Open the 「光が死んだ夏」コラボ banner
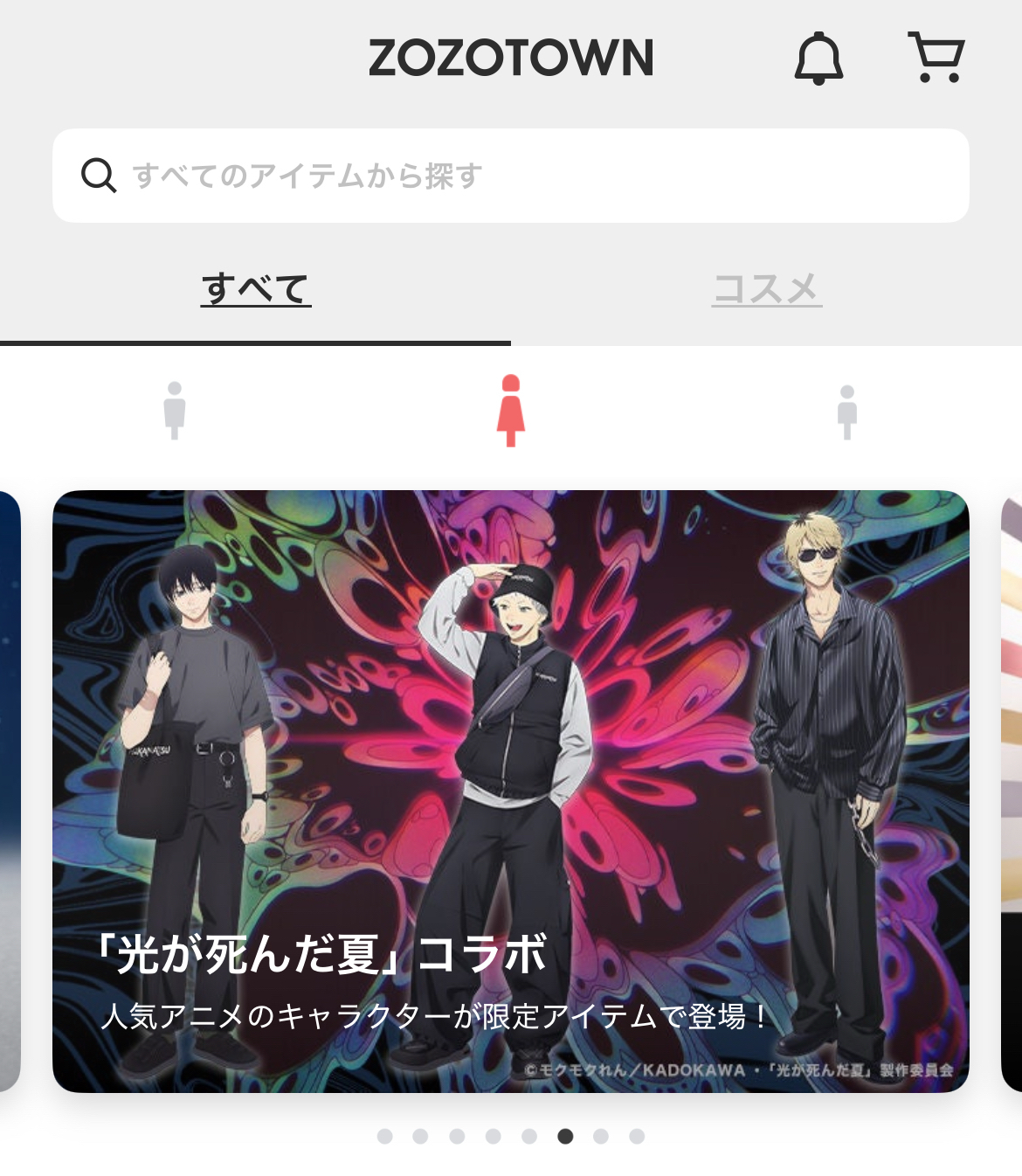 pyautogui.click(x=510, y=791)
